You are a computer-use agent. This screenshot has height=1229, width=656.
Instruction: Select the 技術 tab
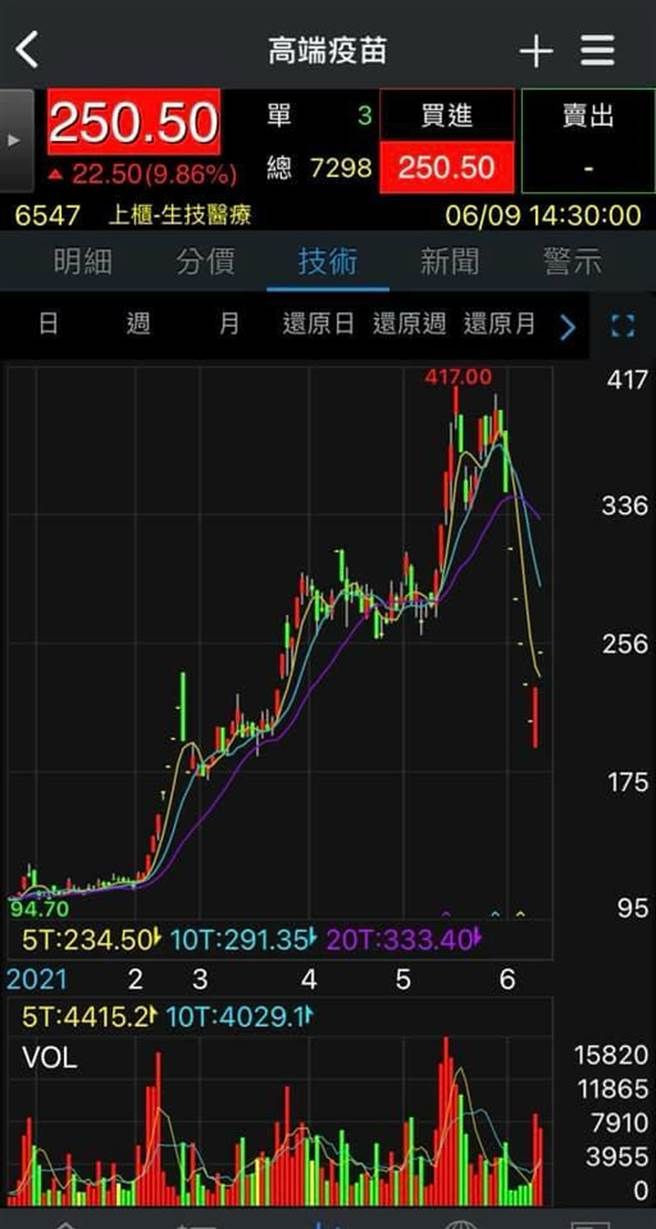328,262
